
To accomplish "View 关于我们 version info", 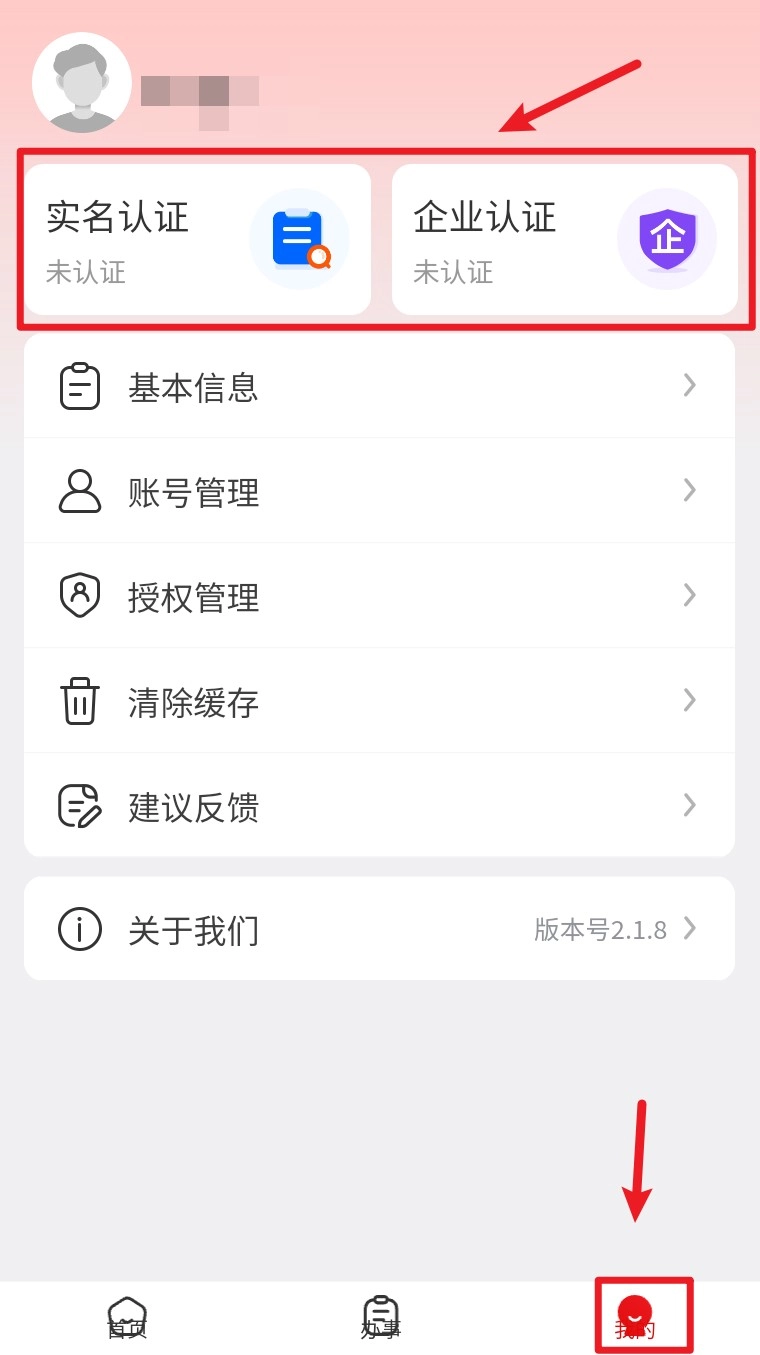I will (x=379, y=929).
